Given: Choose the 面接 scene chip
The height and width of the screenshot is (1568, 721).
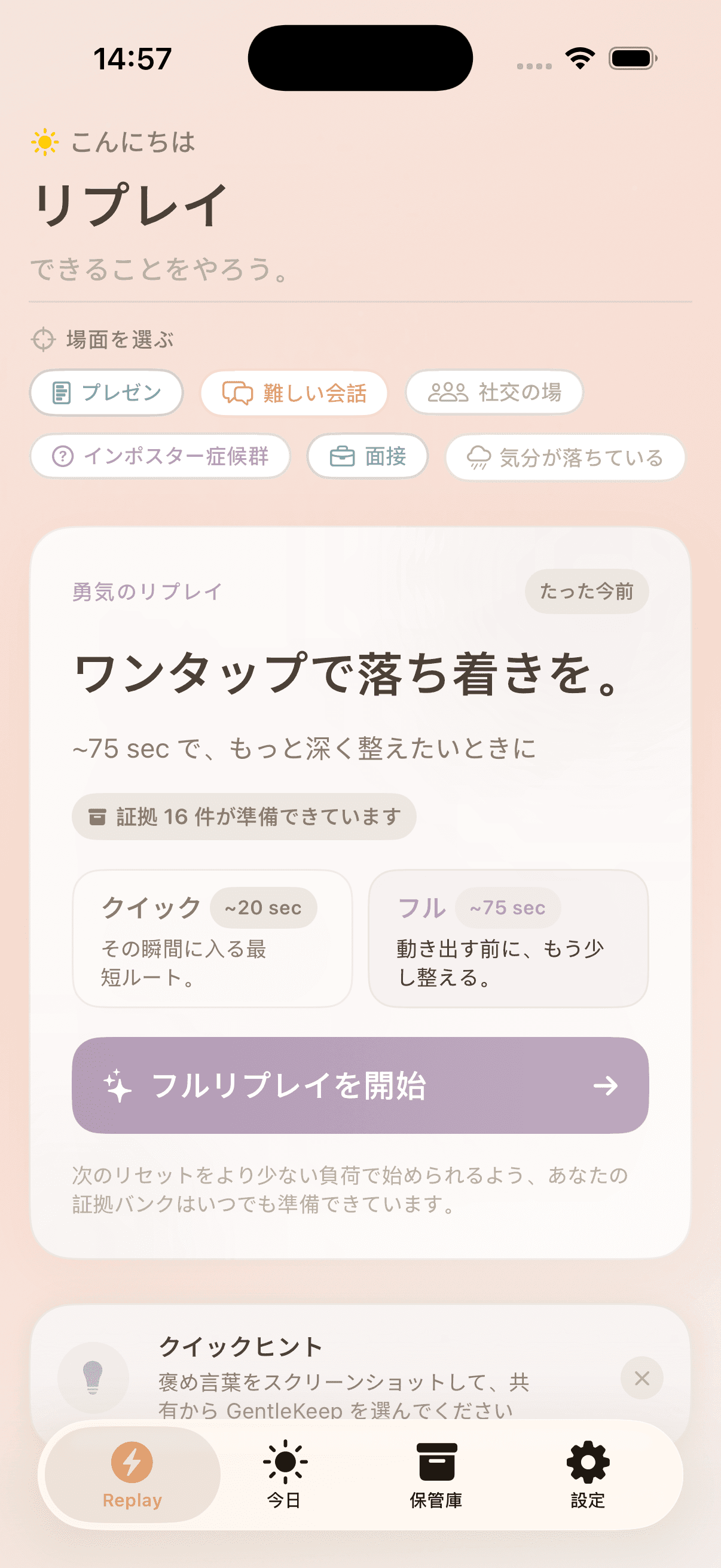Looking at the screenshot, I should pos(368,456).
